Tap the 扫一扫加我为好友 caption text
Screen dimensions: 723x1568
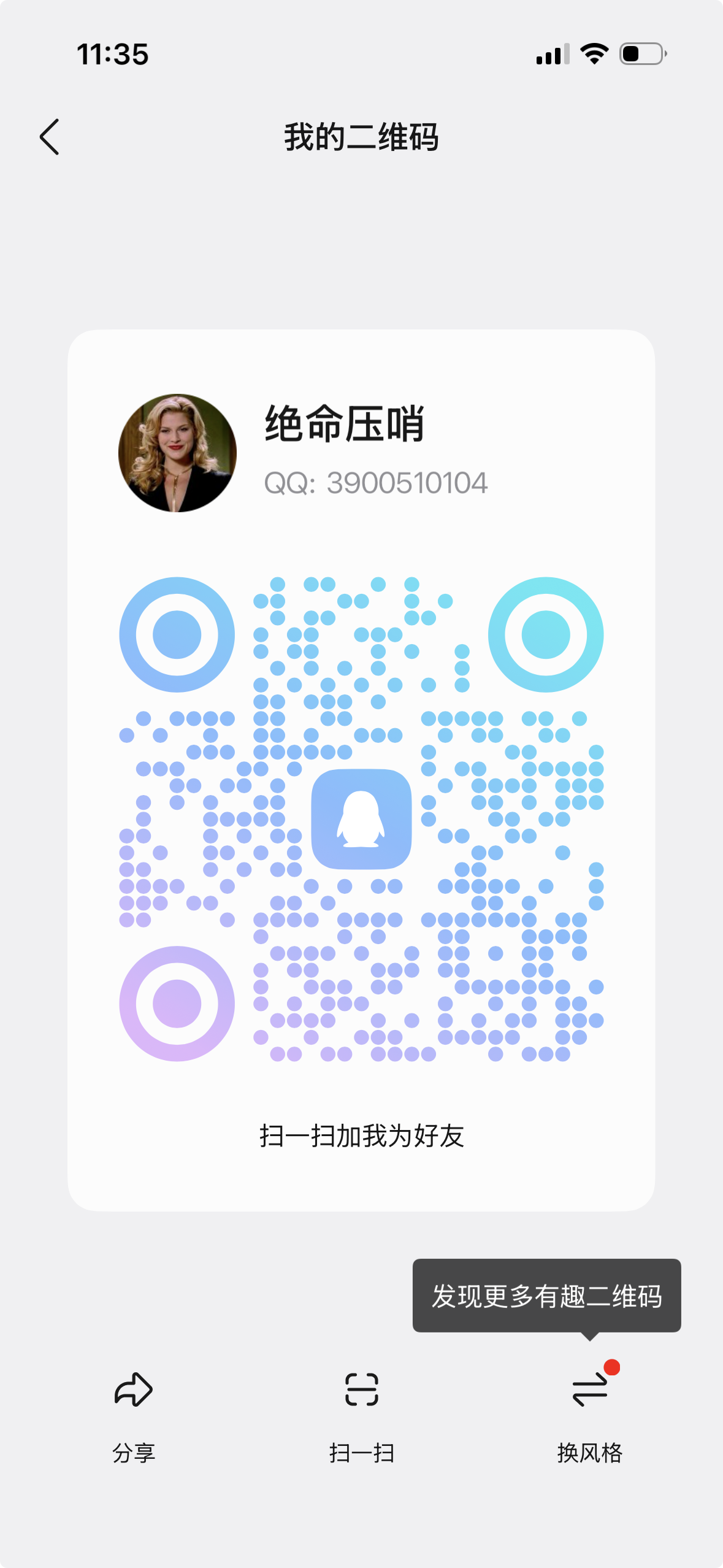361,1132
